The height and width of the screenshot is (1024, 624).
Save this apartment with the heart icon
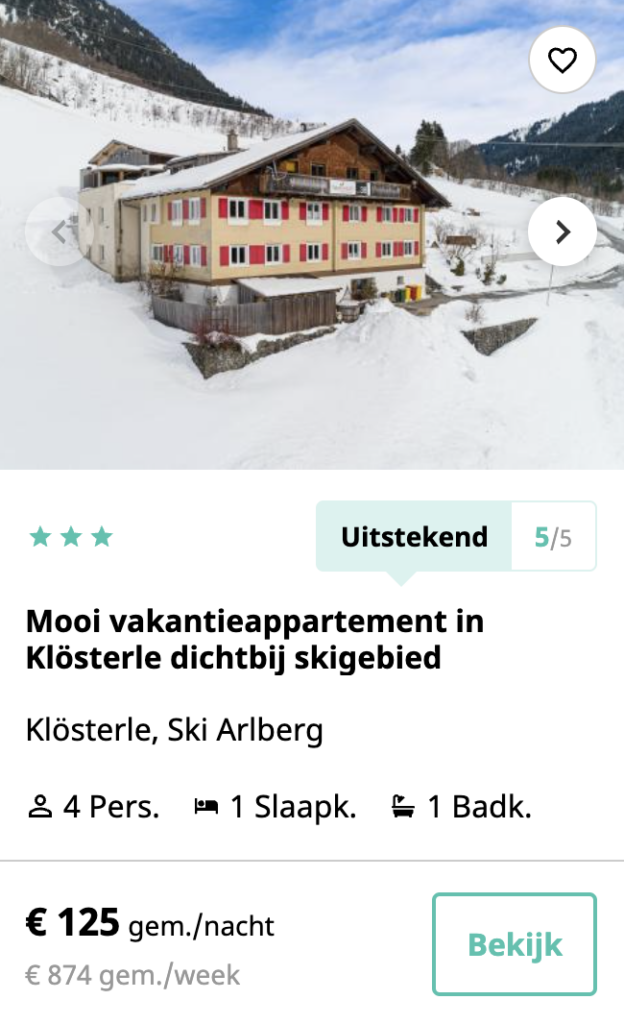[562, 60]
